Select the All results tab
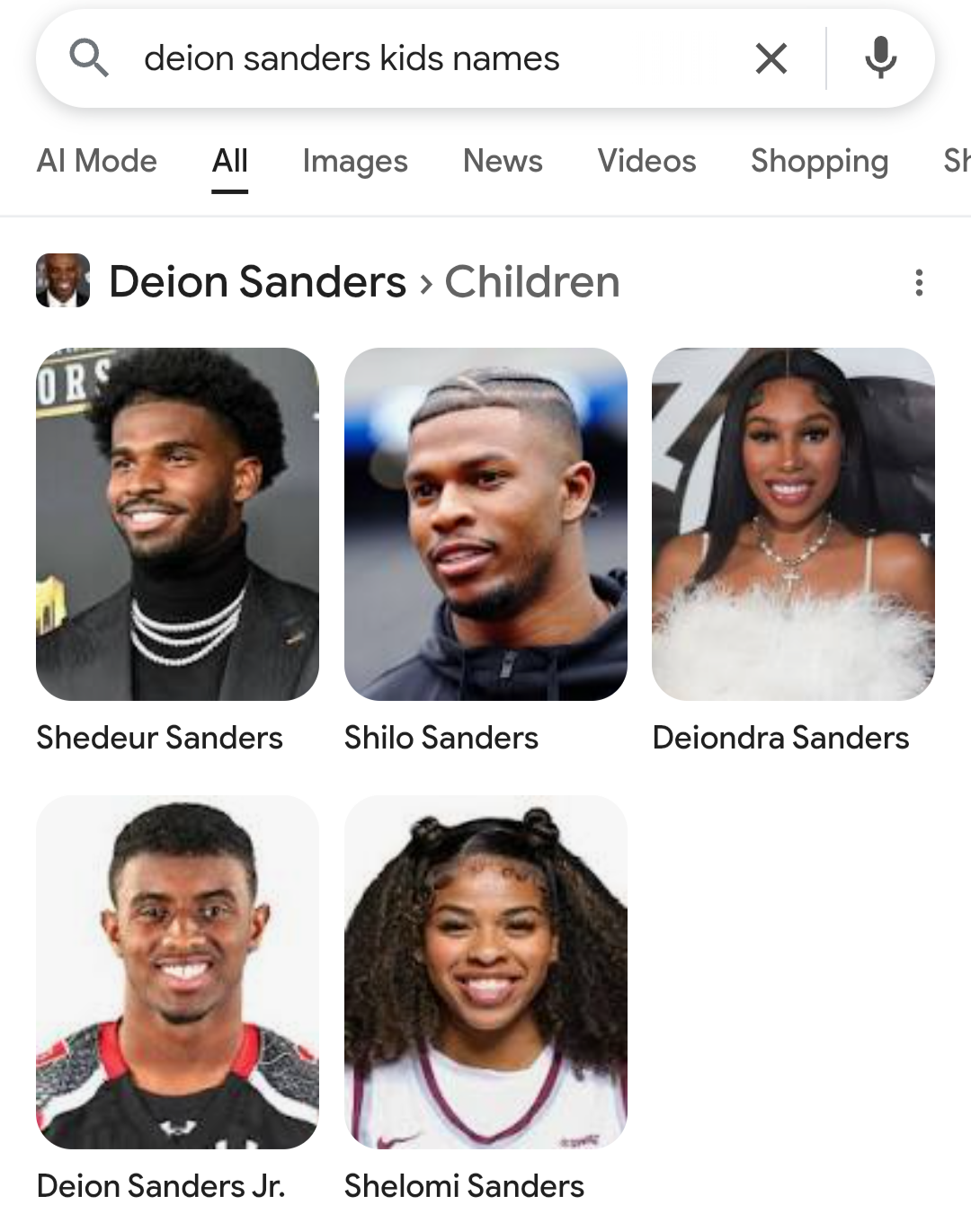This screenshot has width=971, height=1232. (x=230, y=161)
